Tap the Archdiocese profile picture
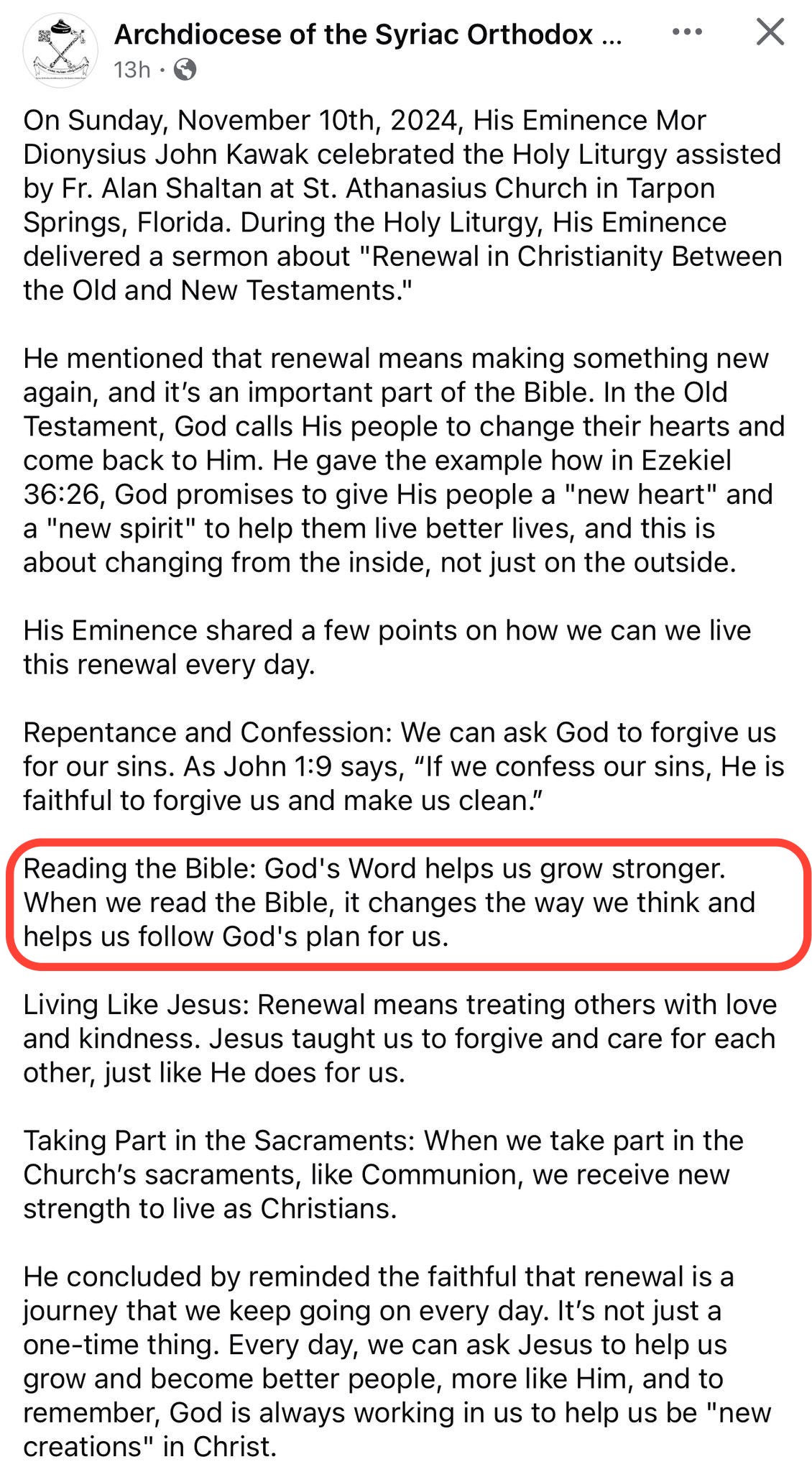This screenshot has height=1472, width=812. [x=60, y=50]
